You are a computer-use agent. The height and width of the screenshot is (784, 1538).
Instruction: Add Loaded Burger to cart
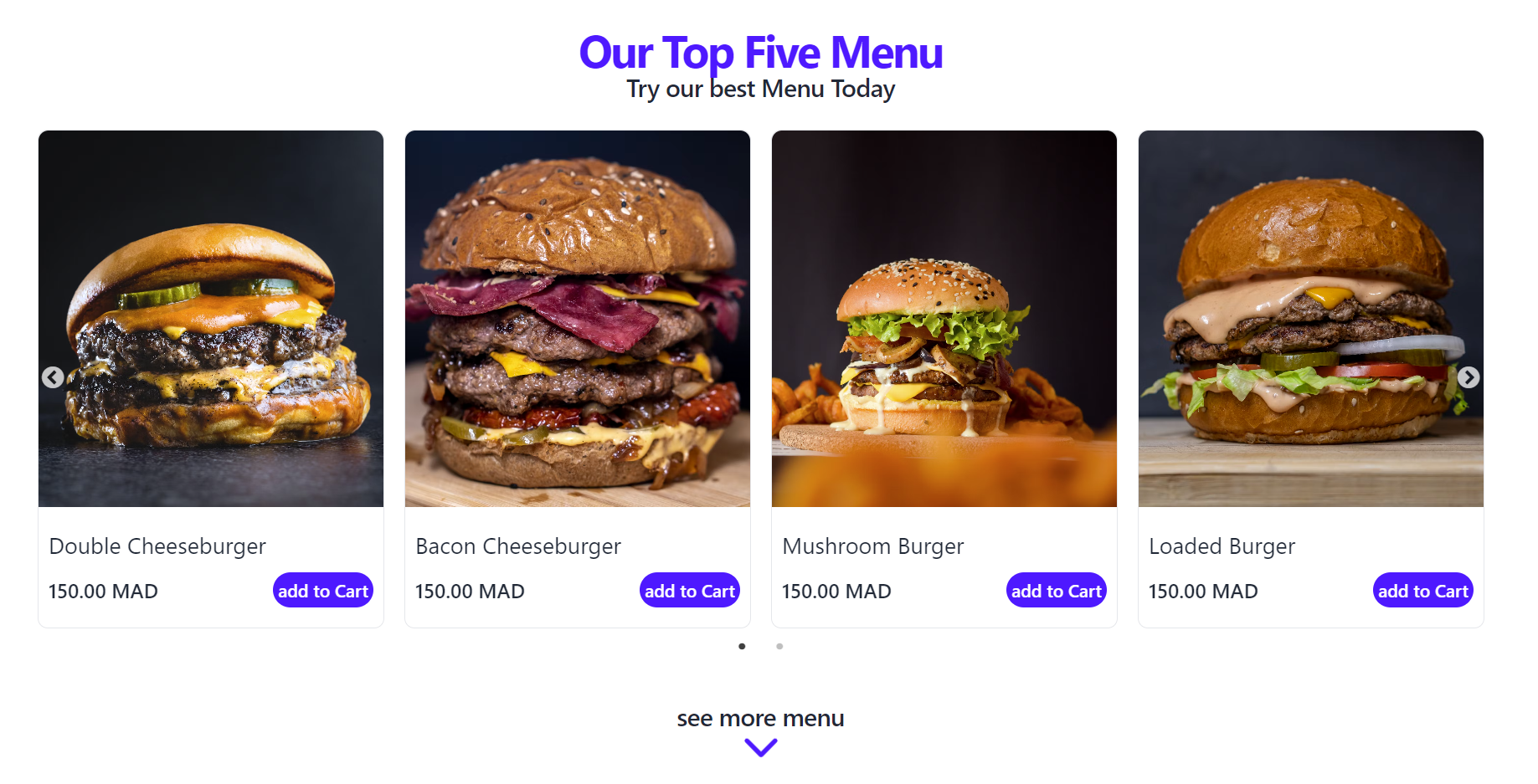1422,591
